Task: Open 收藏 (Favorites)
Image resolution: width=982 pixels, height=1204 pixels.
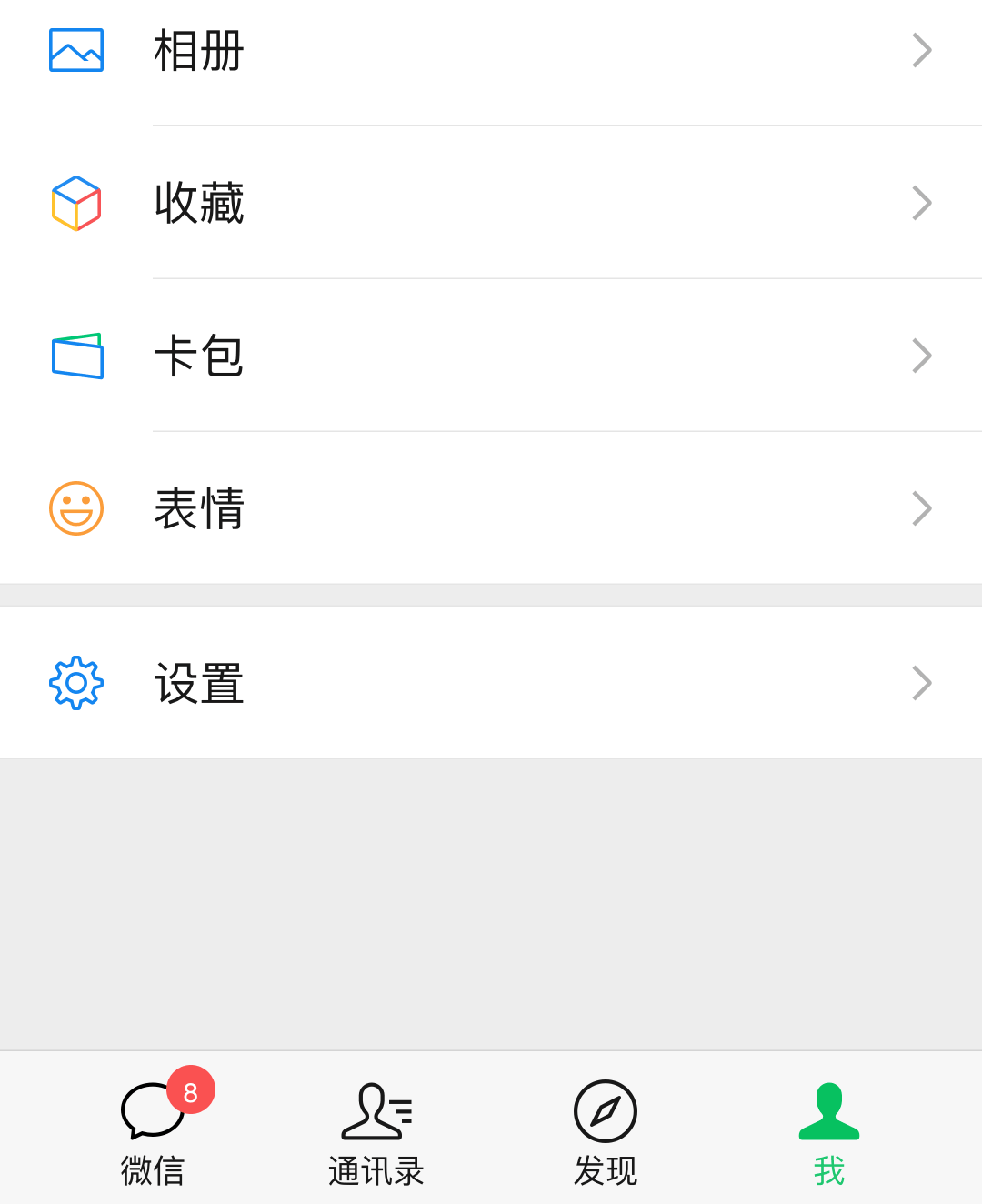Action: pos(491,203)
